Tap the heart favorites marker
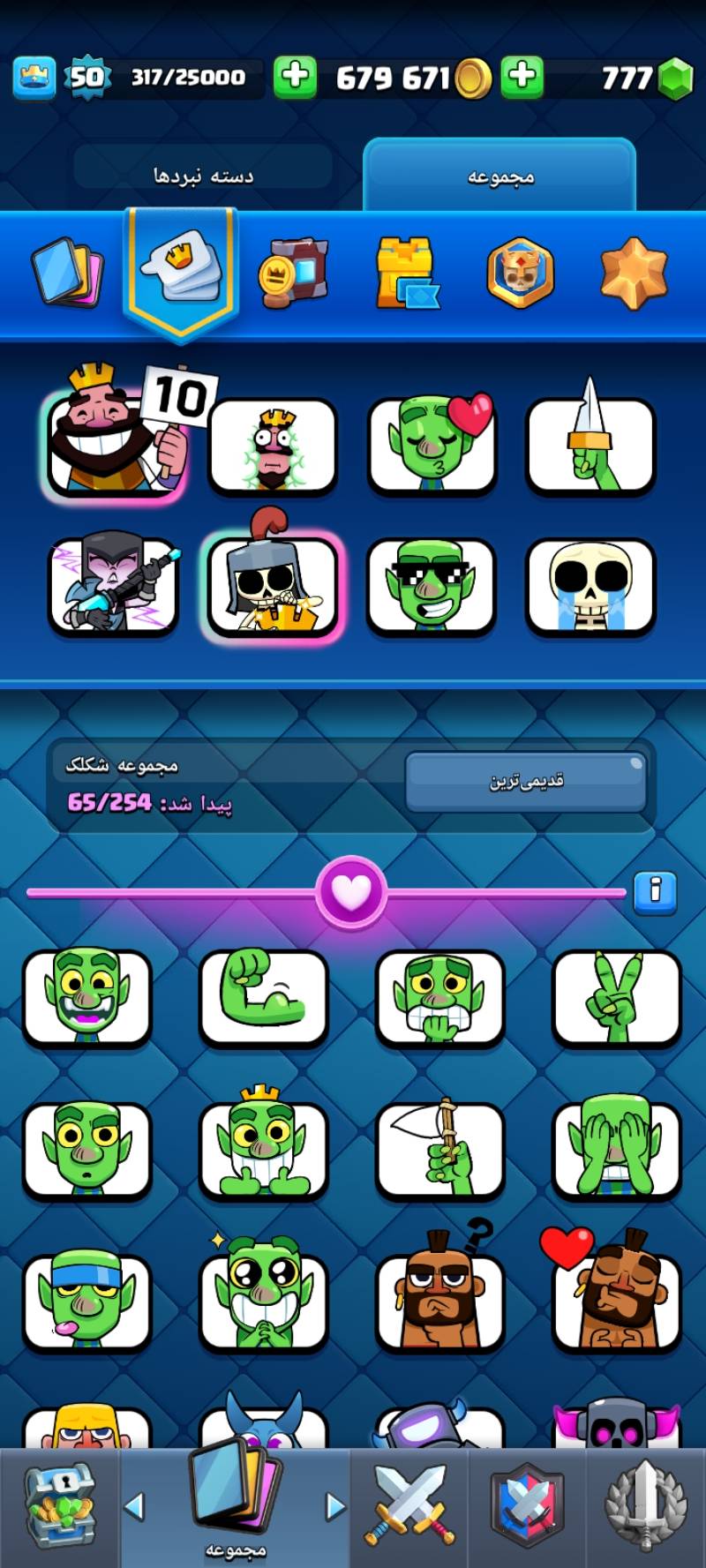The image size is (706, 1568). pos(351,892)
